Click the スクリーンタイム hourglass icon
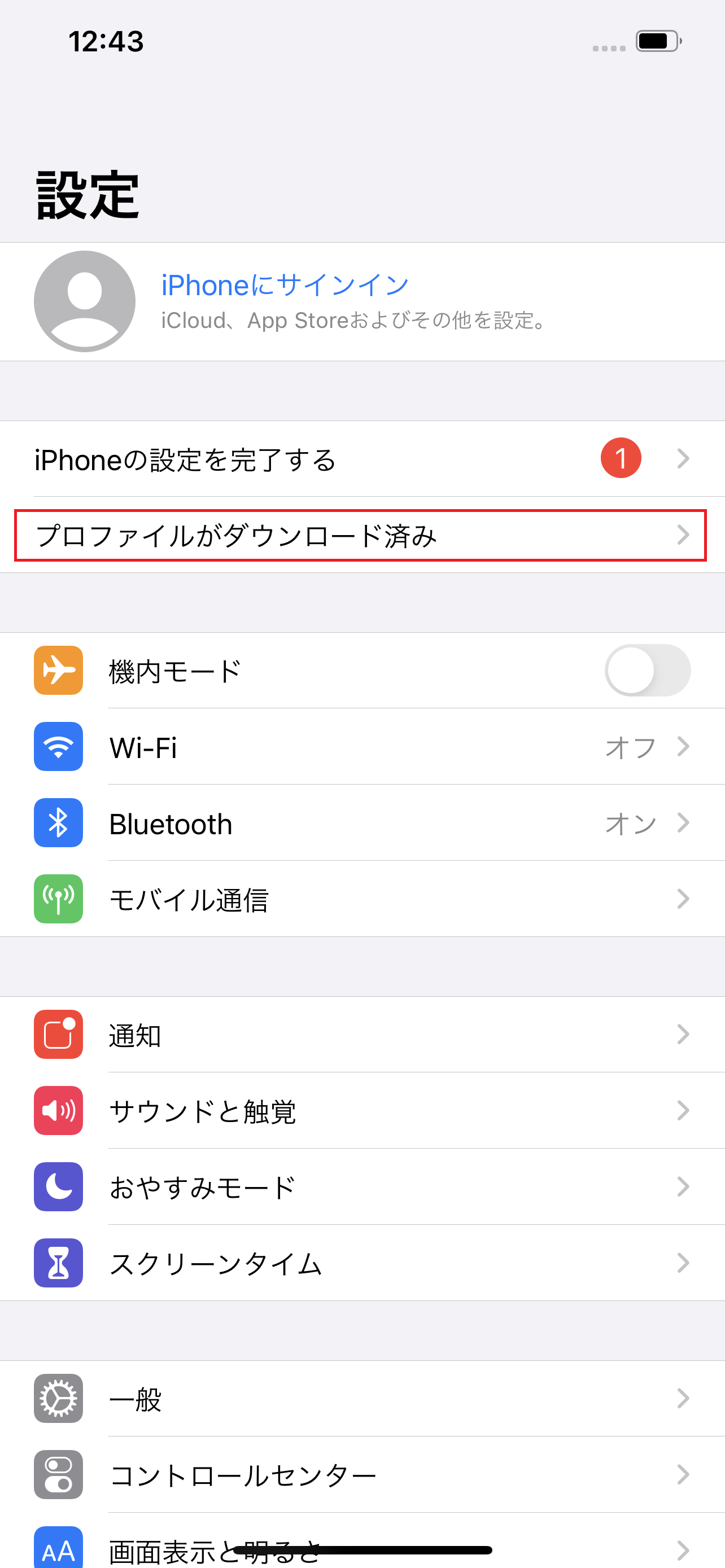The height and width of the screenshot is (1568, 725). point(58,1263)
